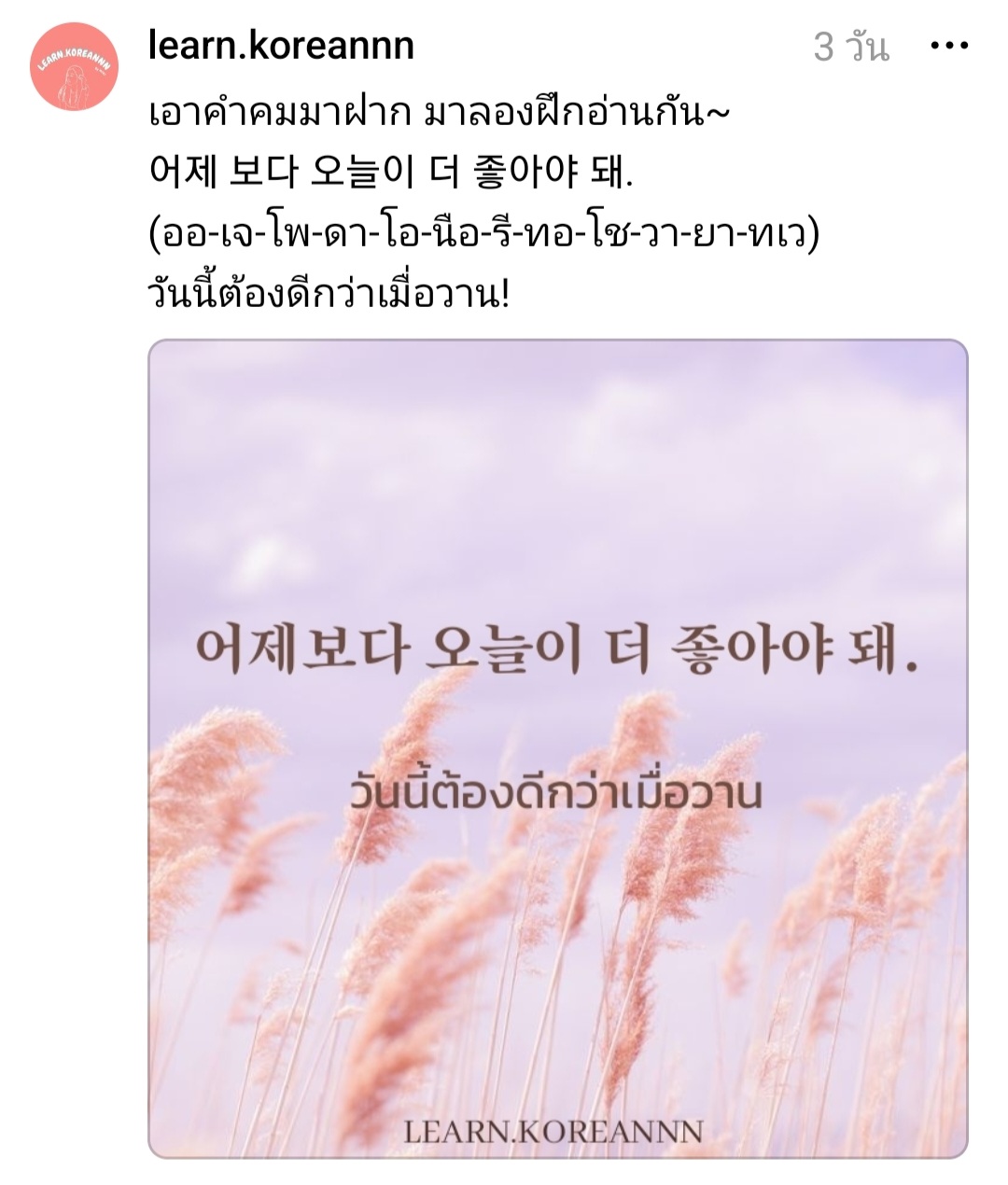Open learn.koreannn profile picture
1008x1185 pixels.
click(74, 67)
